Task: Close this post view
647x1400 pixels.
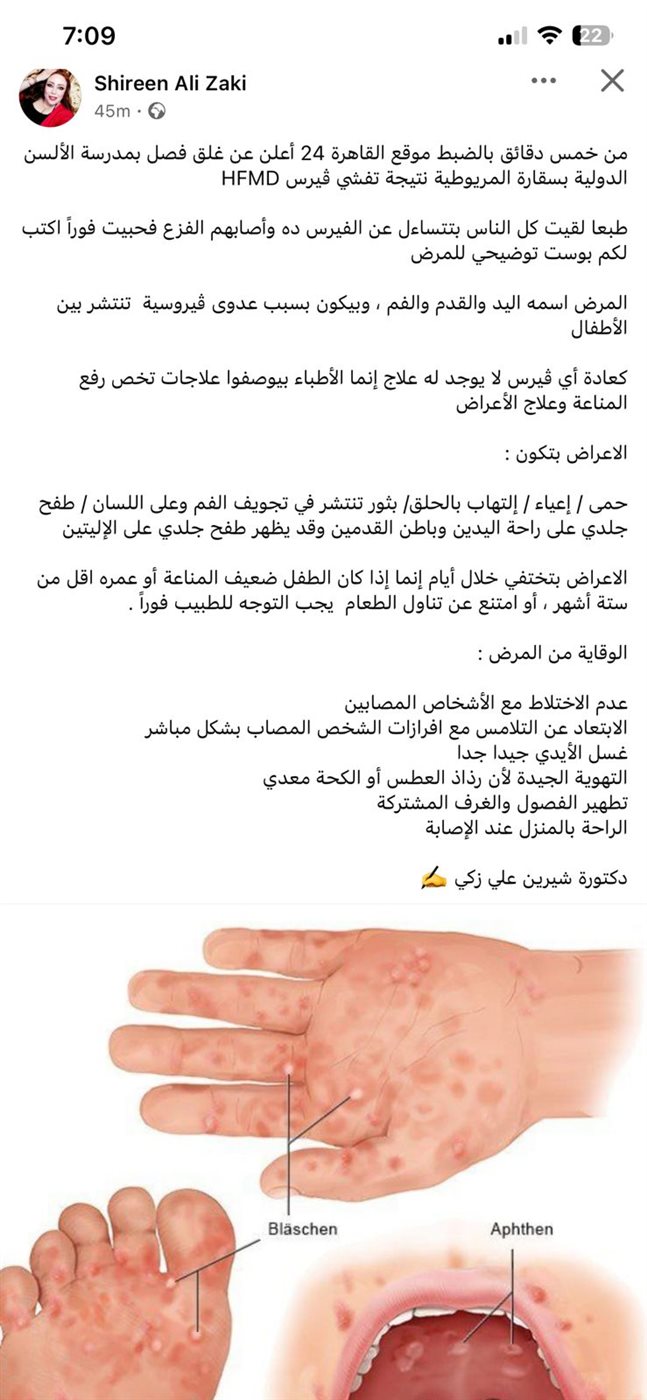Action: 612,81
